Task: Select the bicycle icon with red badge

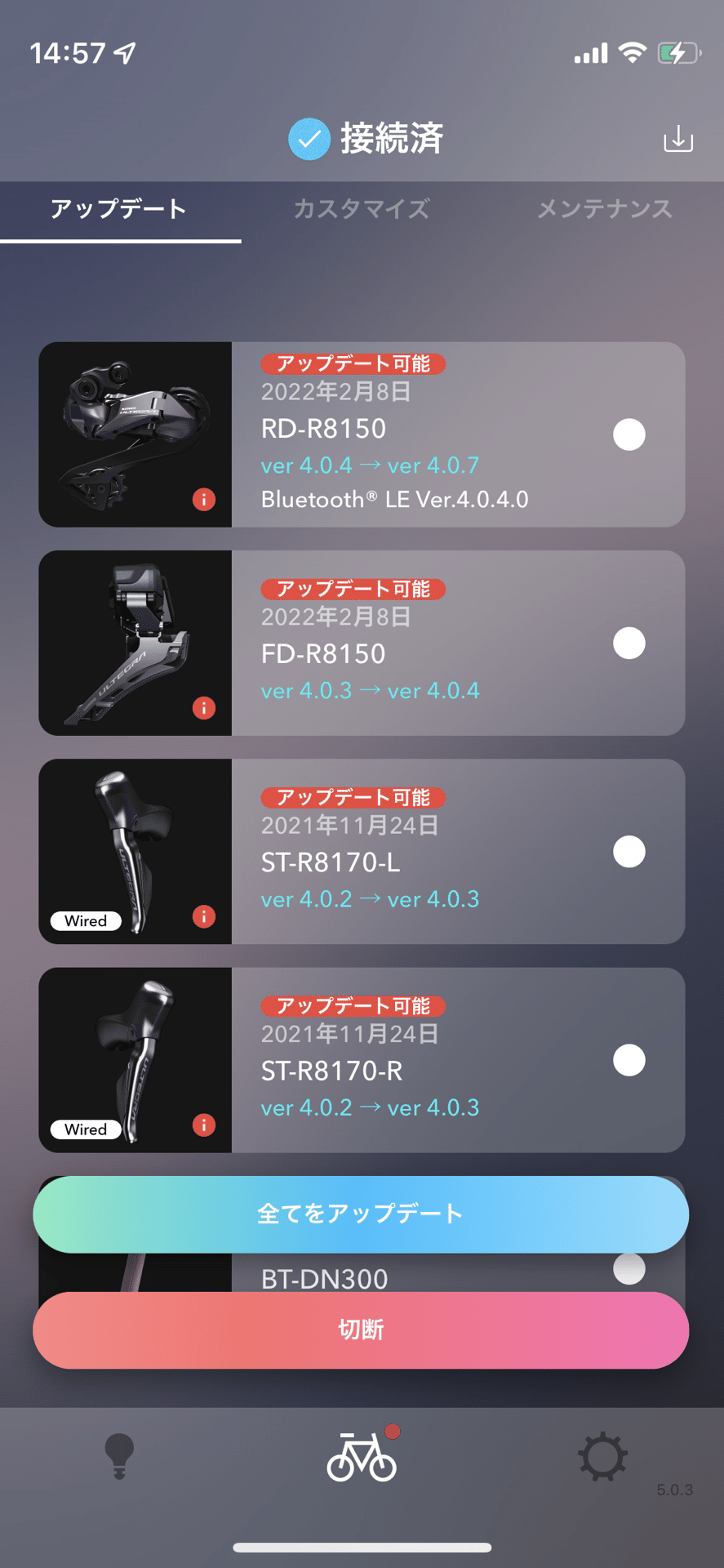Action: click(x=362, y=1459)
